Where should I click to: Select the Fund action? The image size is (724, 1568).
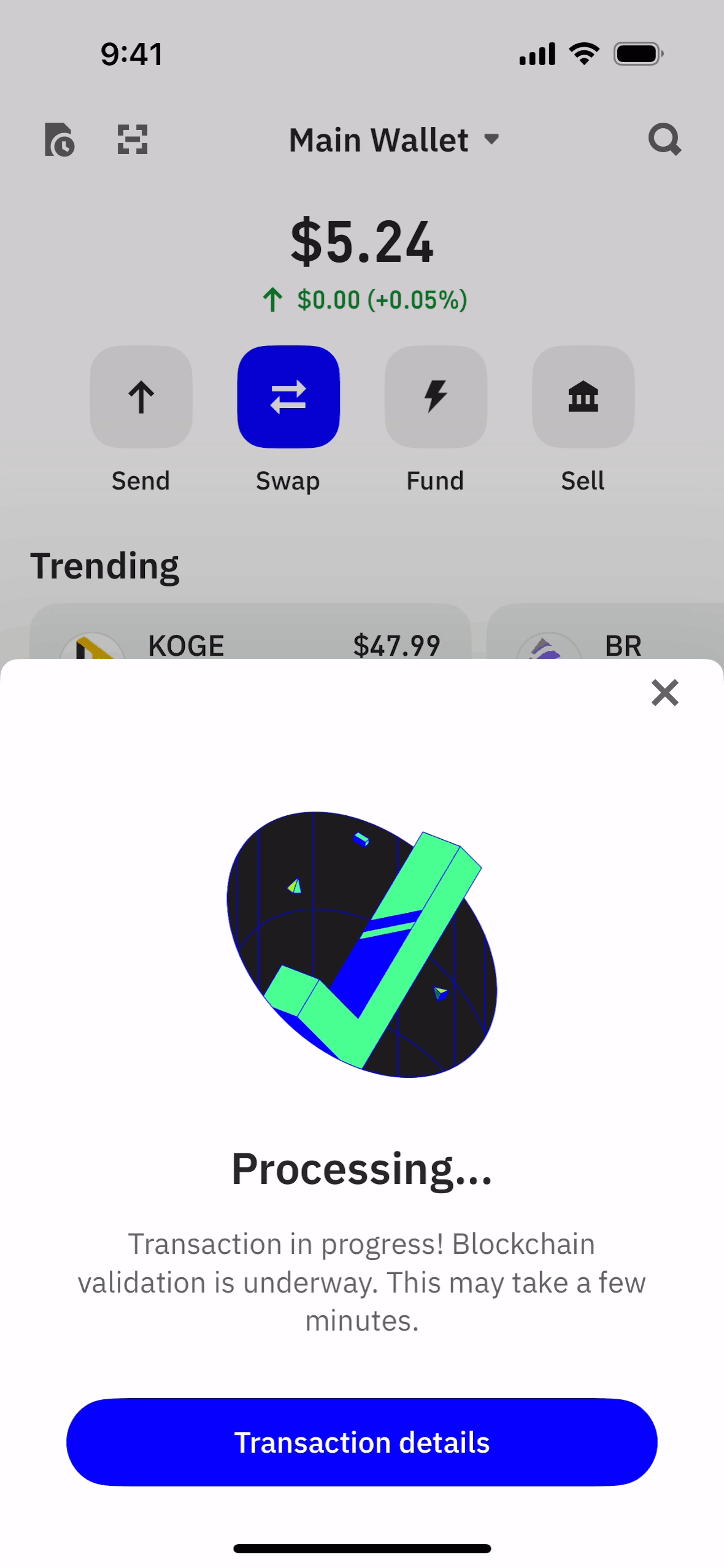436,397
